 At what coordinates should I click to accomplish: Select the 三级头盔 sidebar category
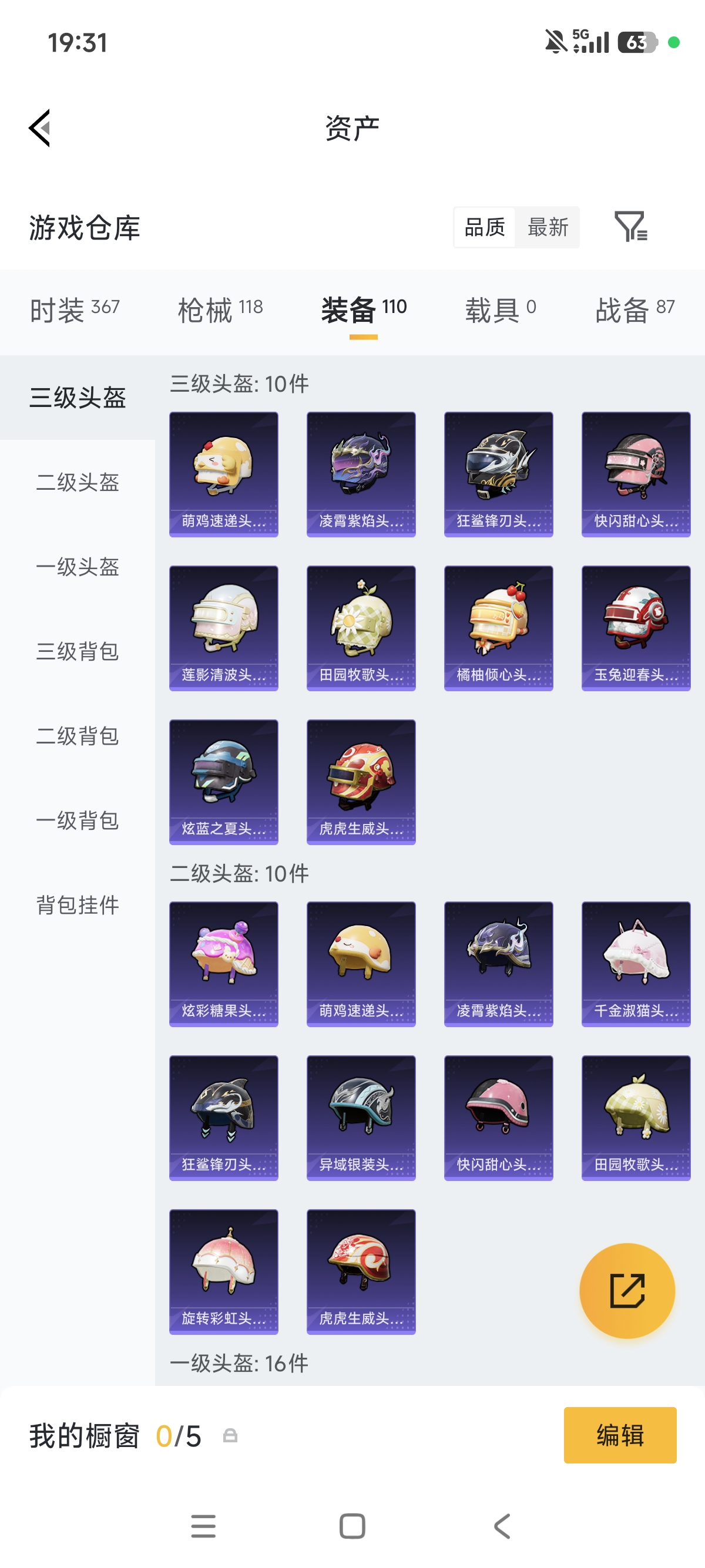pos(79,399)
